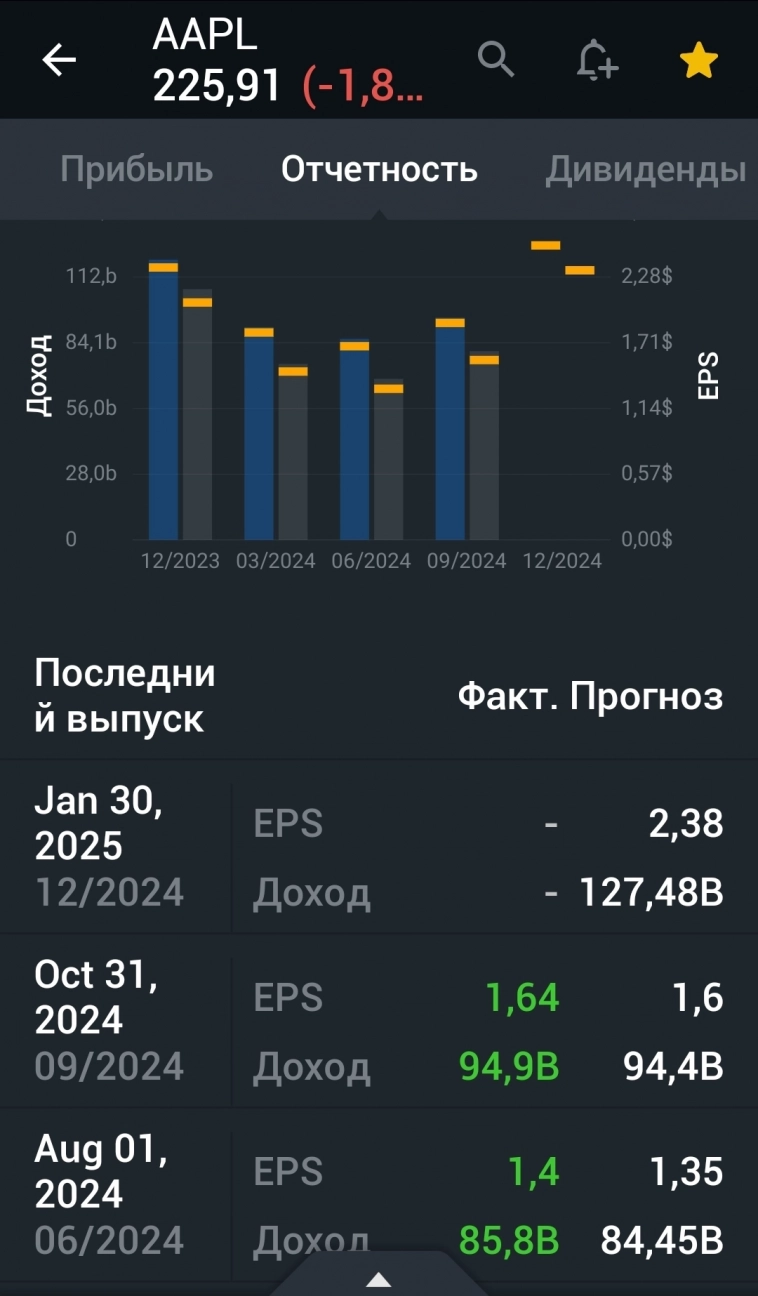Image resolution: width=758 pixels, height=1296 pixels.
Task: Open search for another stock
Action: click(x=496, y=60)
